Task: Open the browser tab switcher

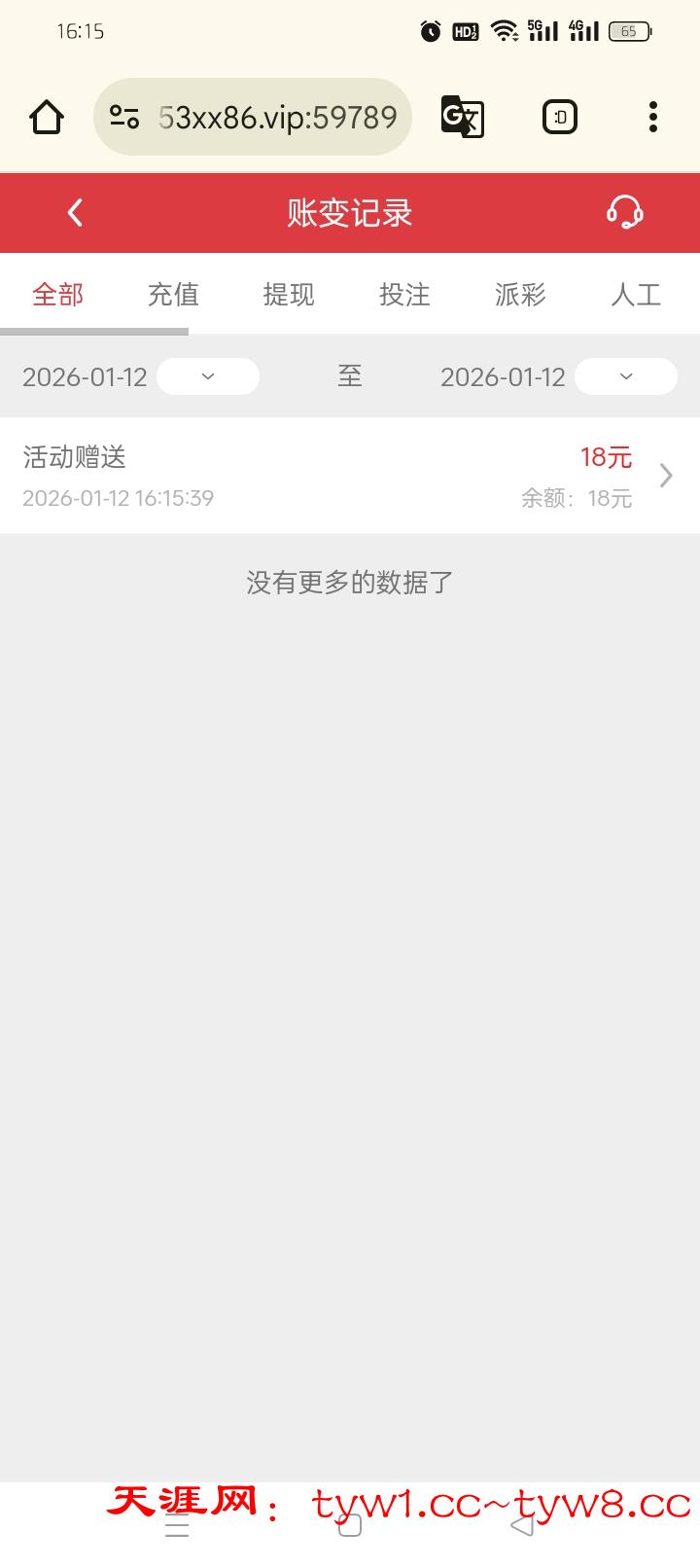Action: [559, 118]
